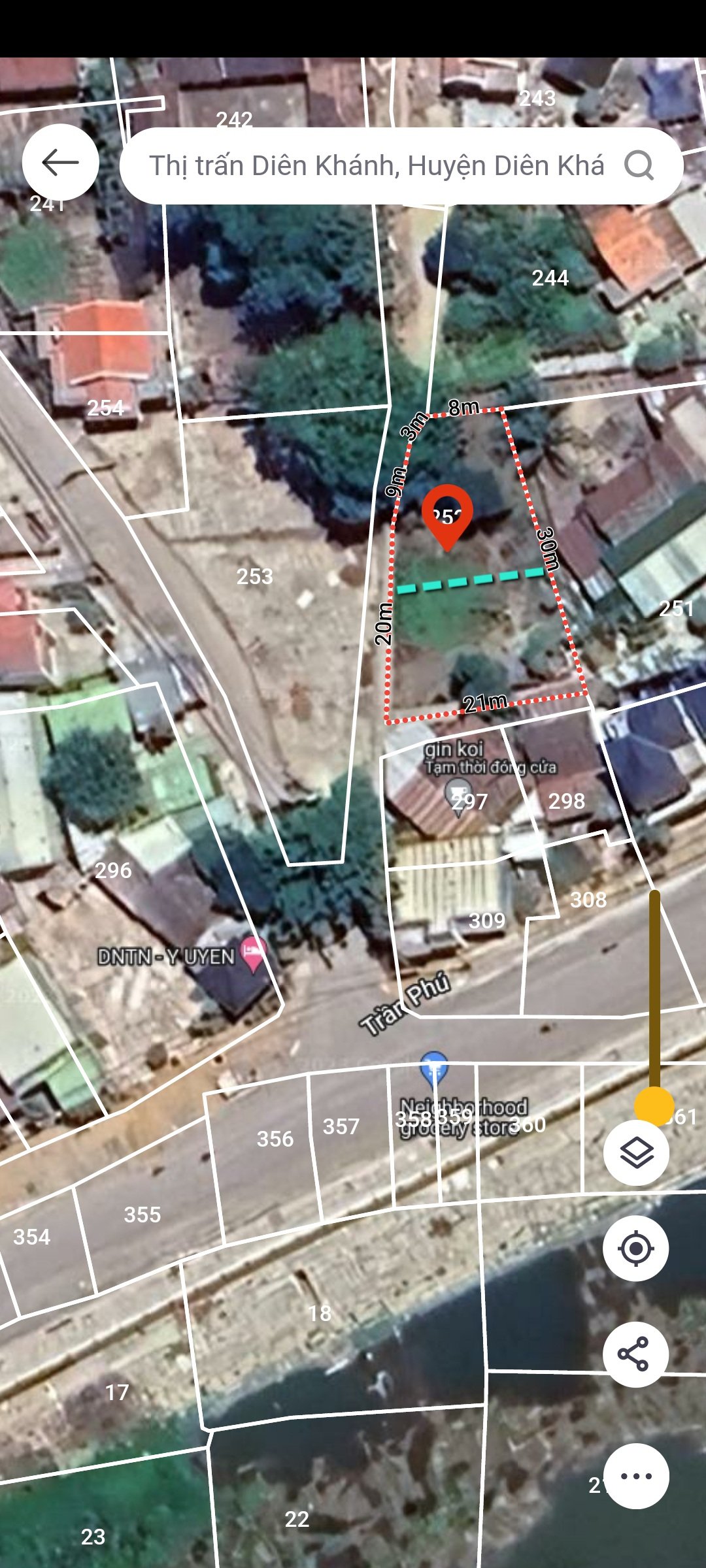Tap the yellow opacity slider handle

[654, 1107]
